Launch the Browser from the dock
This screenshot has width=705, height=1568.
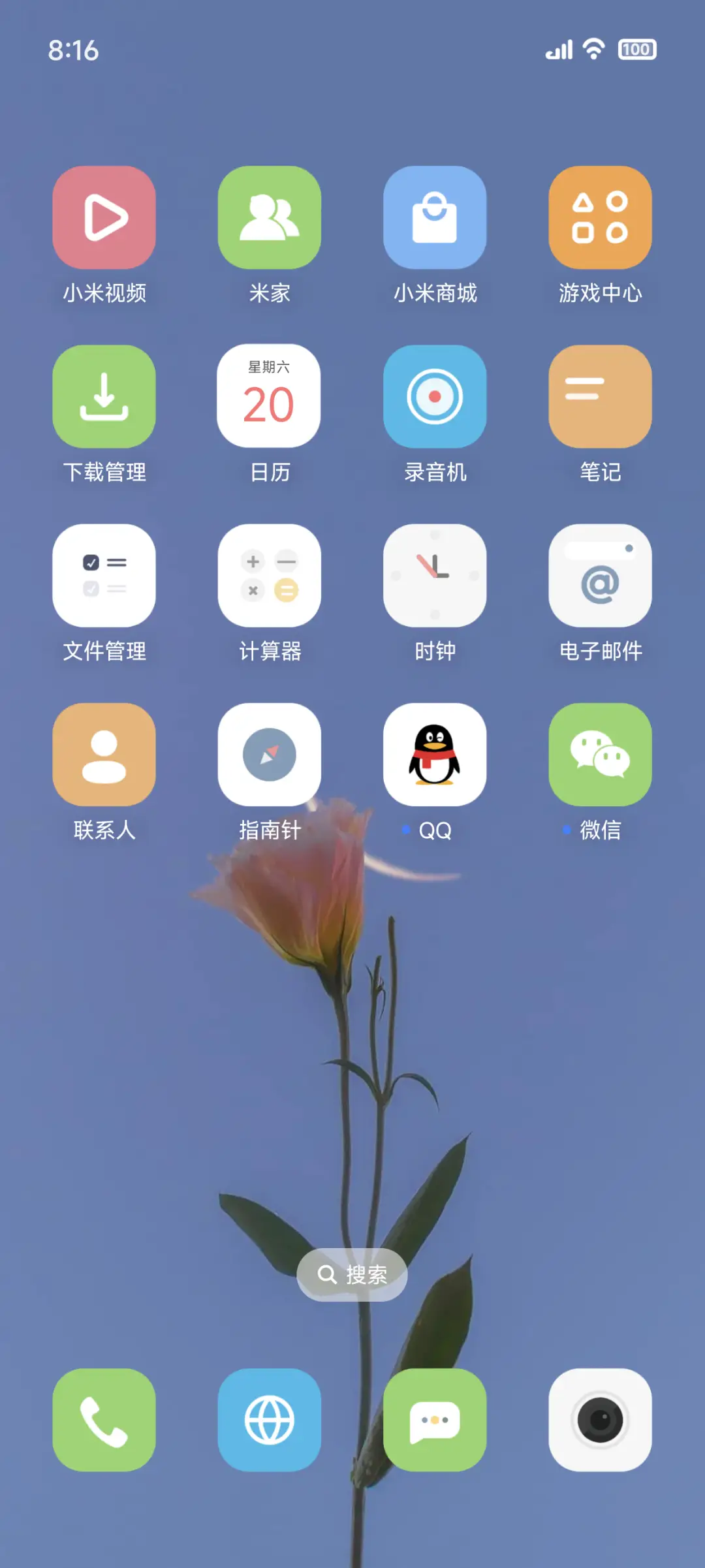click(270, 1420)
